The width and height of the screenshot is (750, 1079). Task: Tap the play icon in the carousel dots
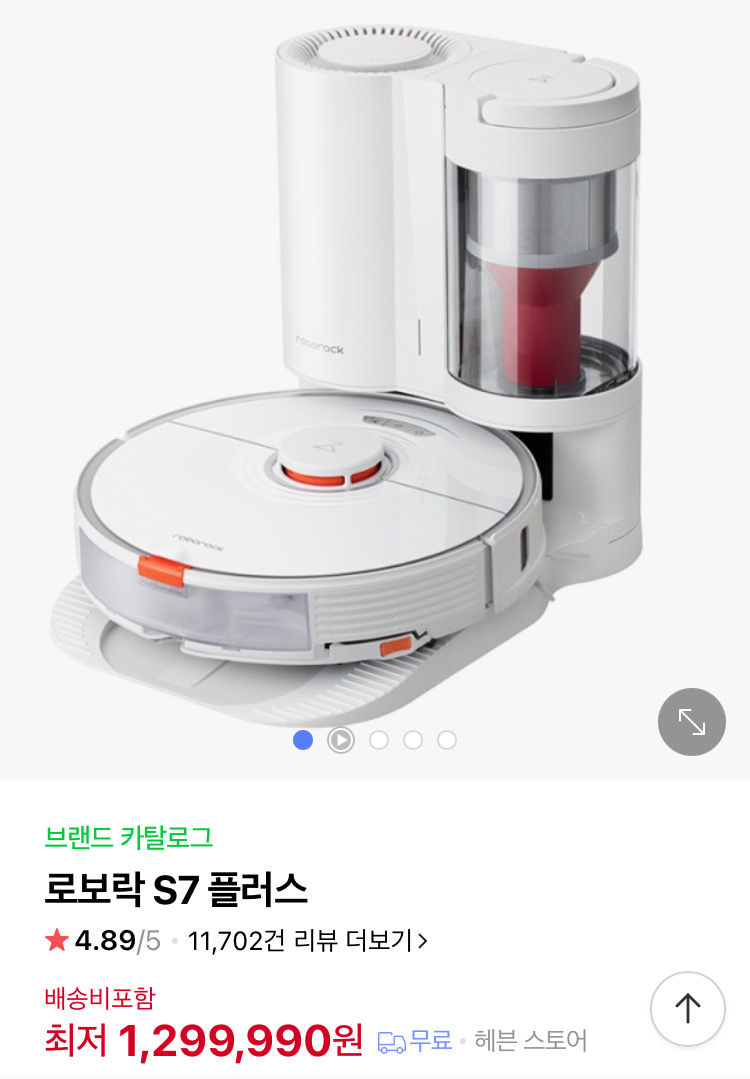point(340,741)
